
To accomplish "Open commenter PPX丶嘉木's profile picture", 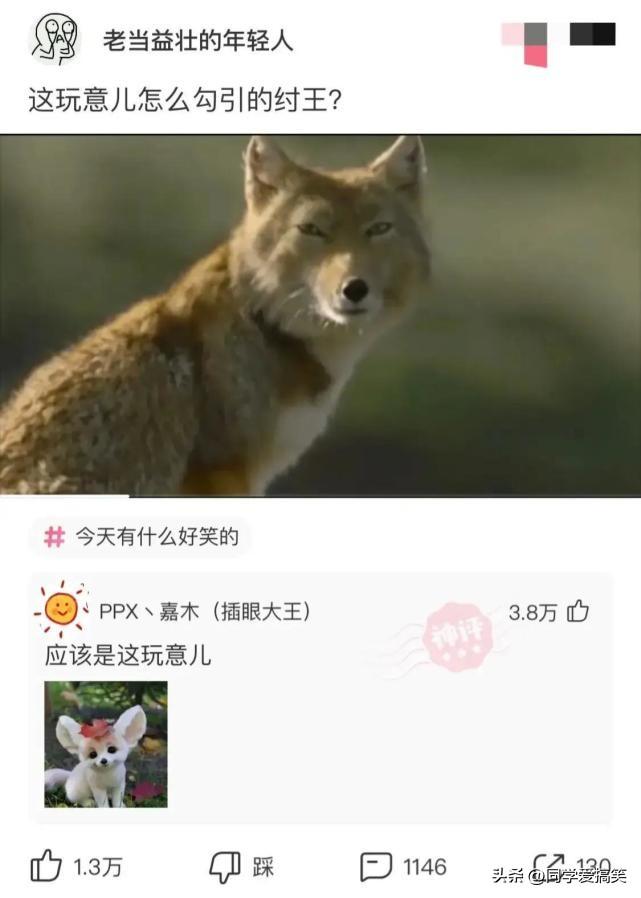I will point(62,609).
